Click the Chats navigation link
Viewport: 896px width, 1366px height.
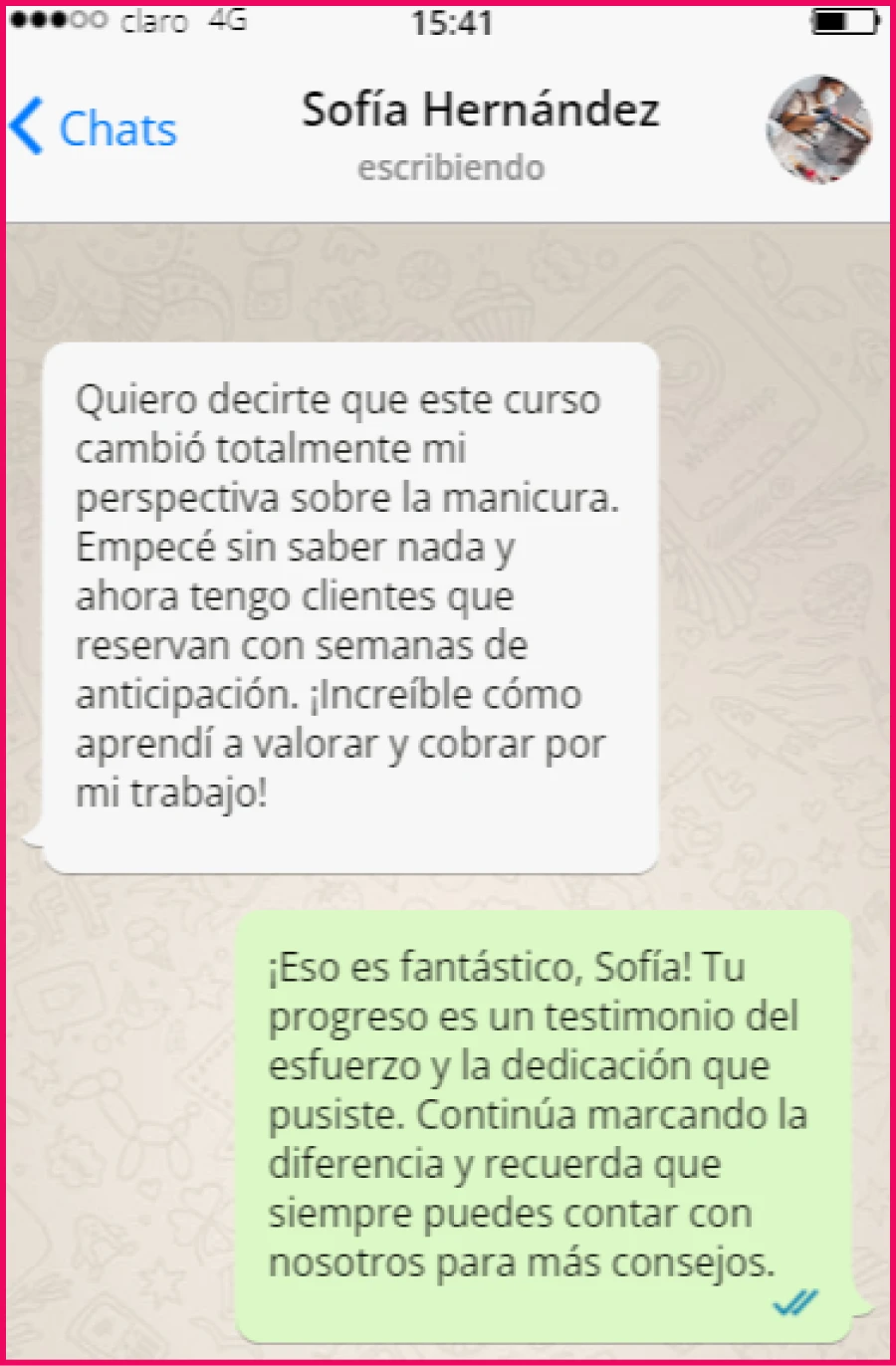coord(116,127)
